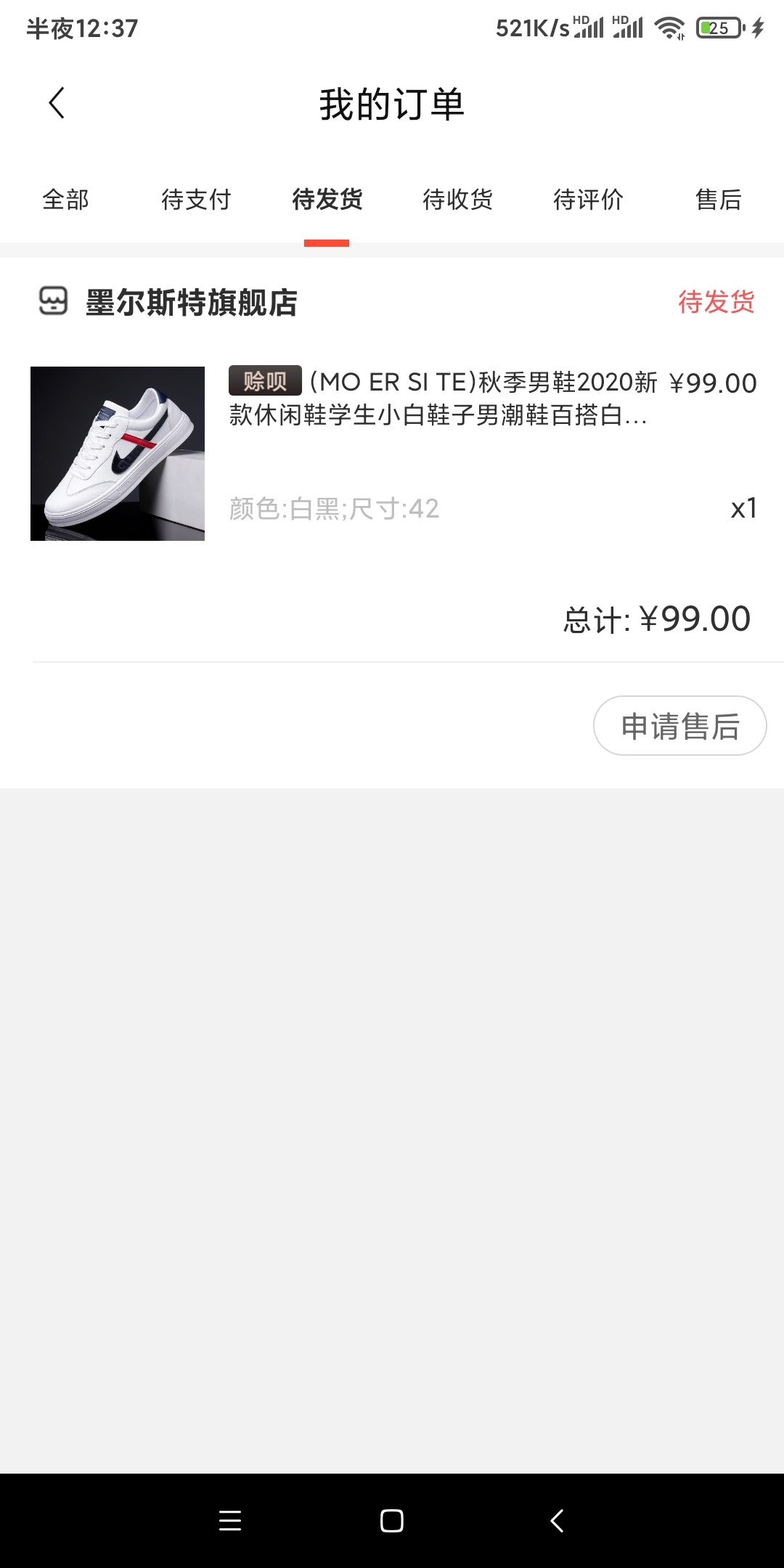Viewport: 784px width, 1568px height.
Task: Tap the system home button
Action: pyautogui.click(x=392, y=1521)
